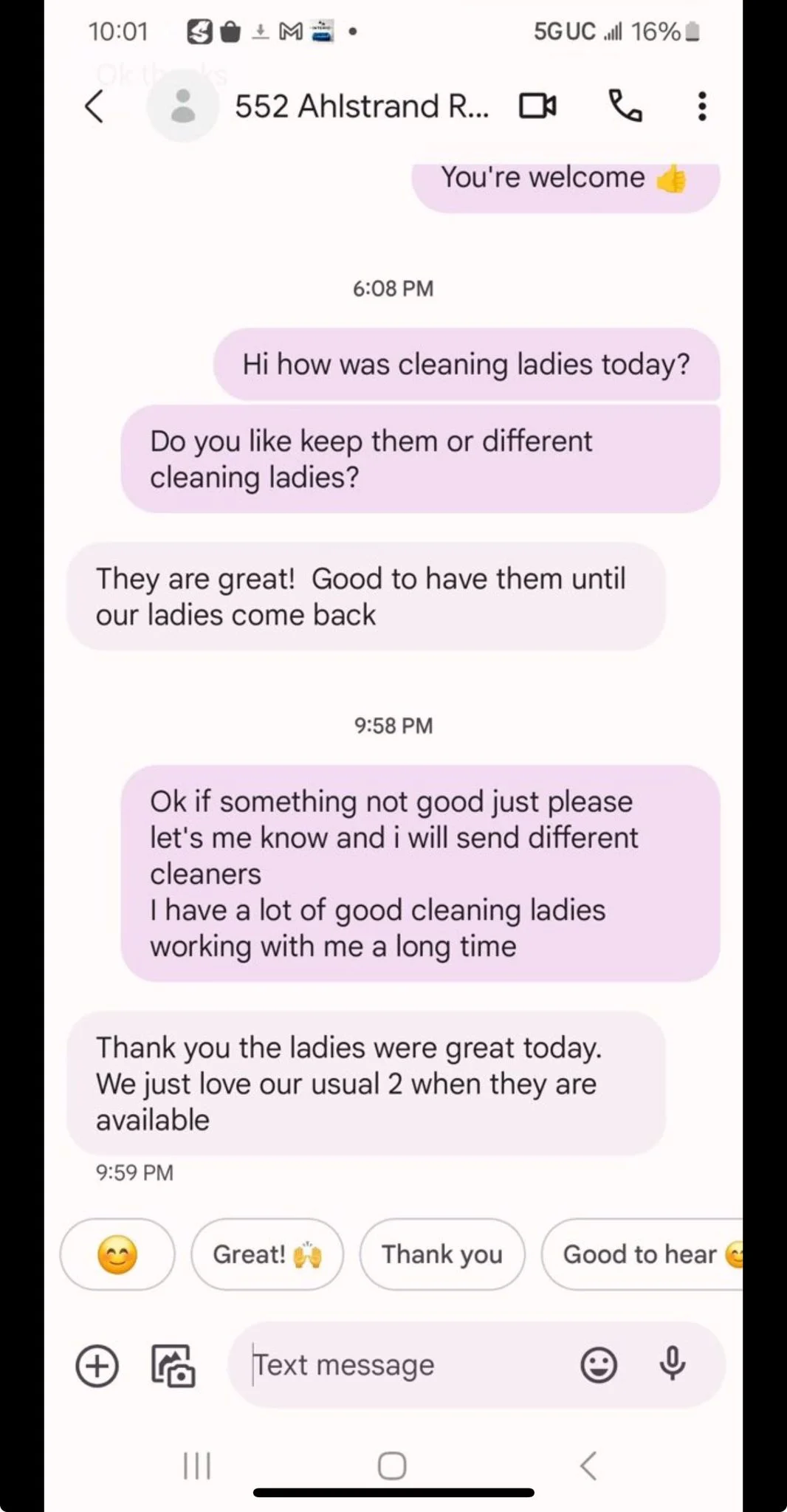Open contact details for 552 Ahlstrand R...

coord(361,106)
